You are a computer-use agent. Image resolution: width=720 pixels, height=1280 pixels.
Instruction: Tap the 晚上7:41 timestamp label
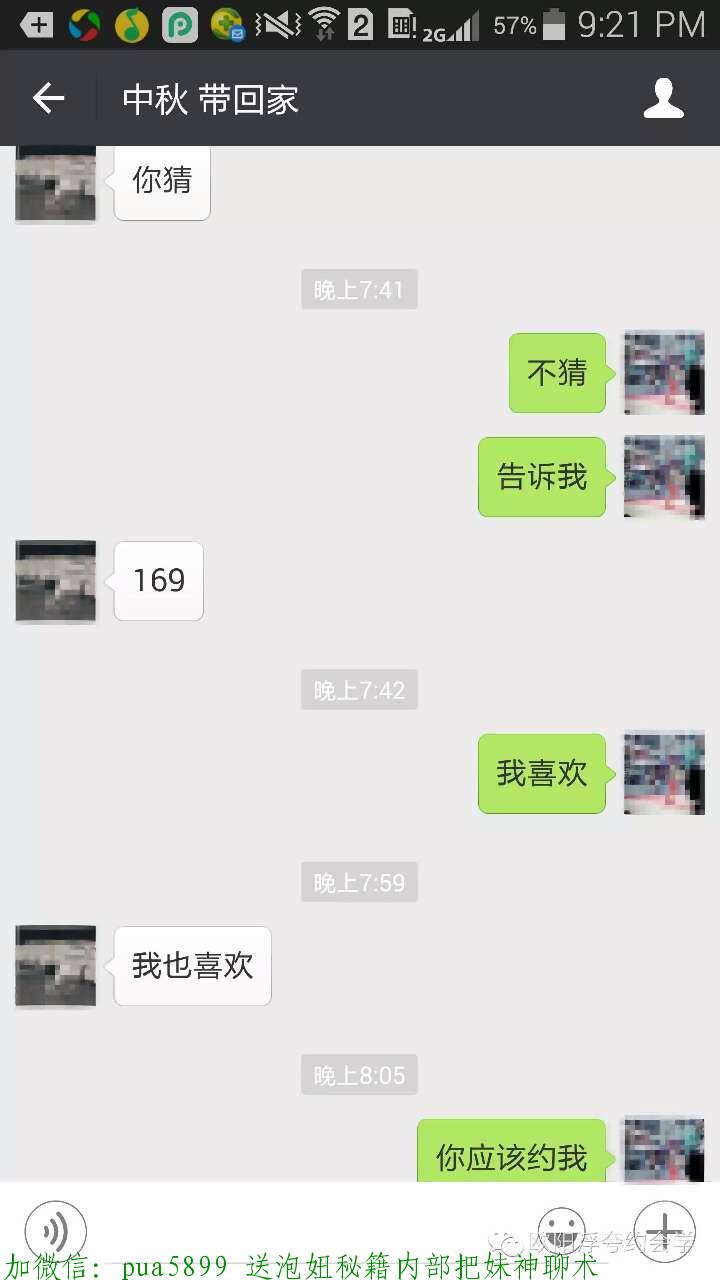359,289
